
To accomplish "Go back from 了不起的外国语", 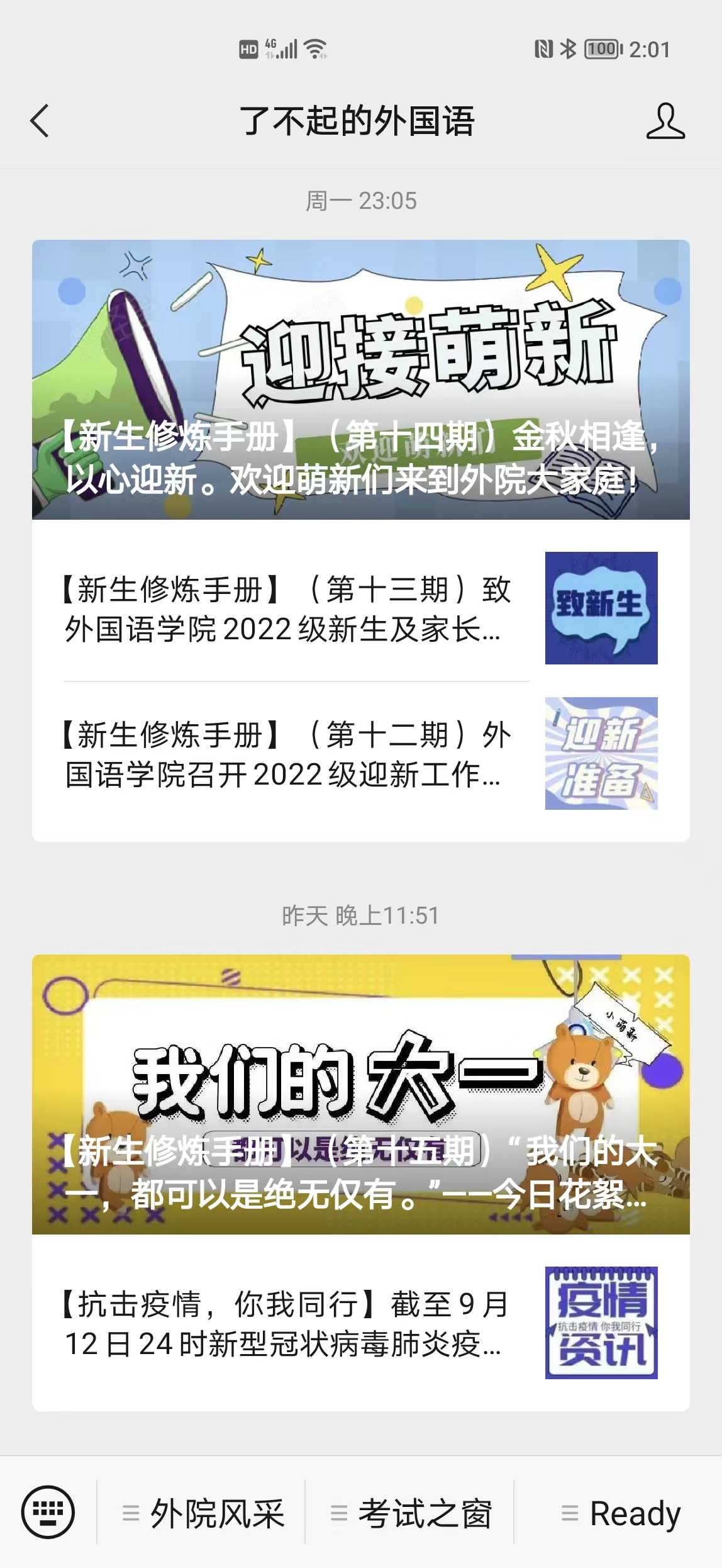I will pyautogui.click(x=40, y=121).
